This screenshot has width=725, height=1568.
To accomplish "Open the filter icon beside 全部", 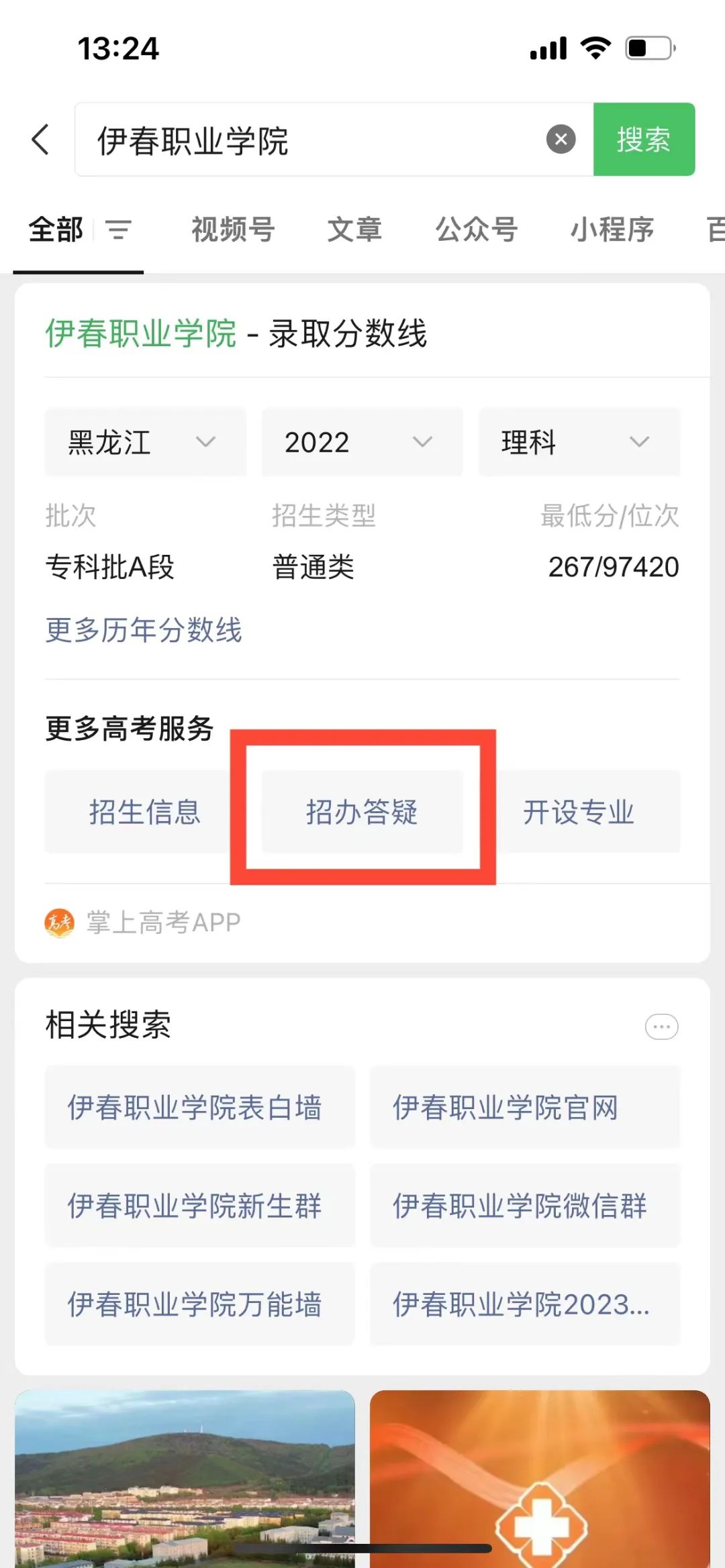I will click(119, 230).
